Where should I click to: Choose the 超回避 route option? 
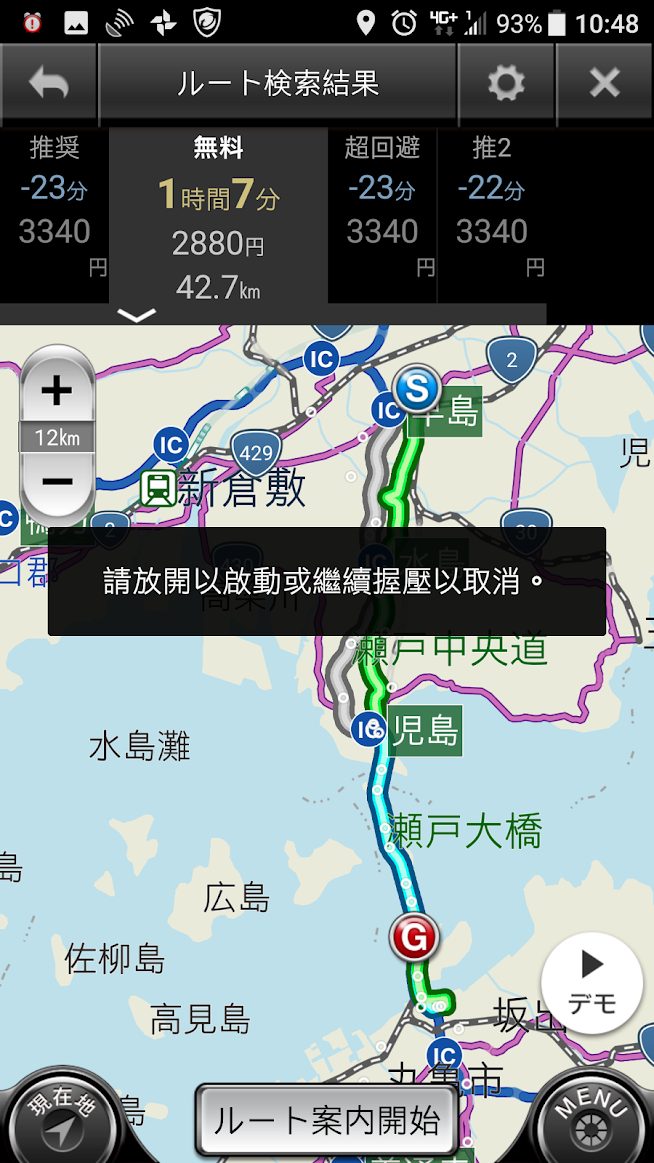(x=382, y=210)
